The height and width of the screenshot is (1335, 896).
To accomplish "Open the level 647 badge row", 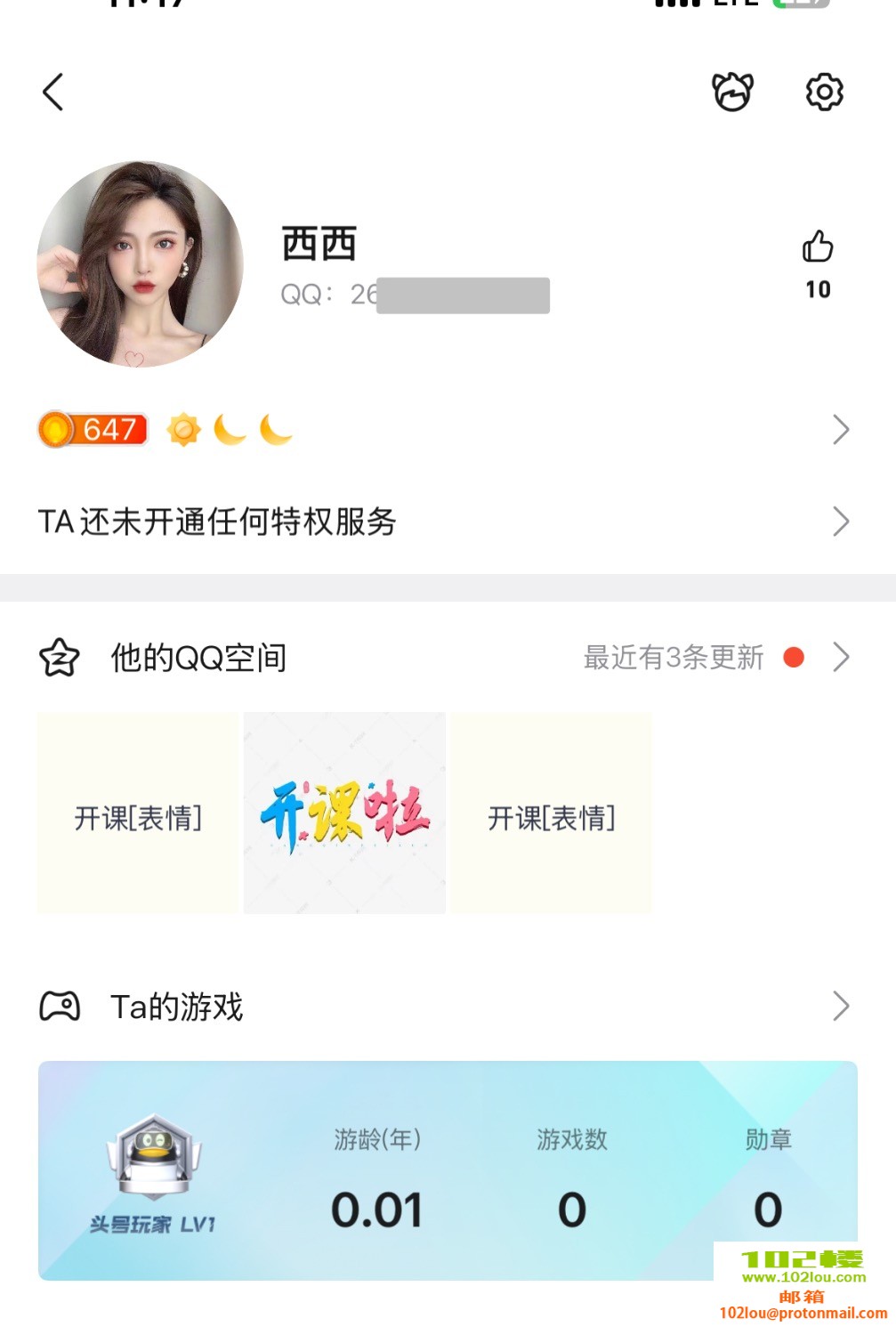I will coord(443,430).
